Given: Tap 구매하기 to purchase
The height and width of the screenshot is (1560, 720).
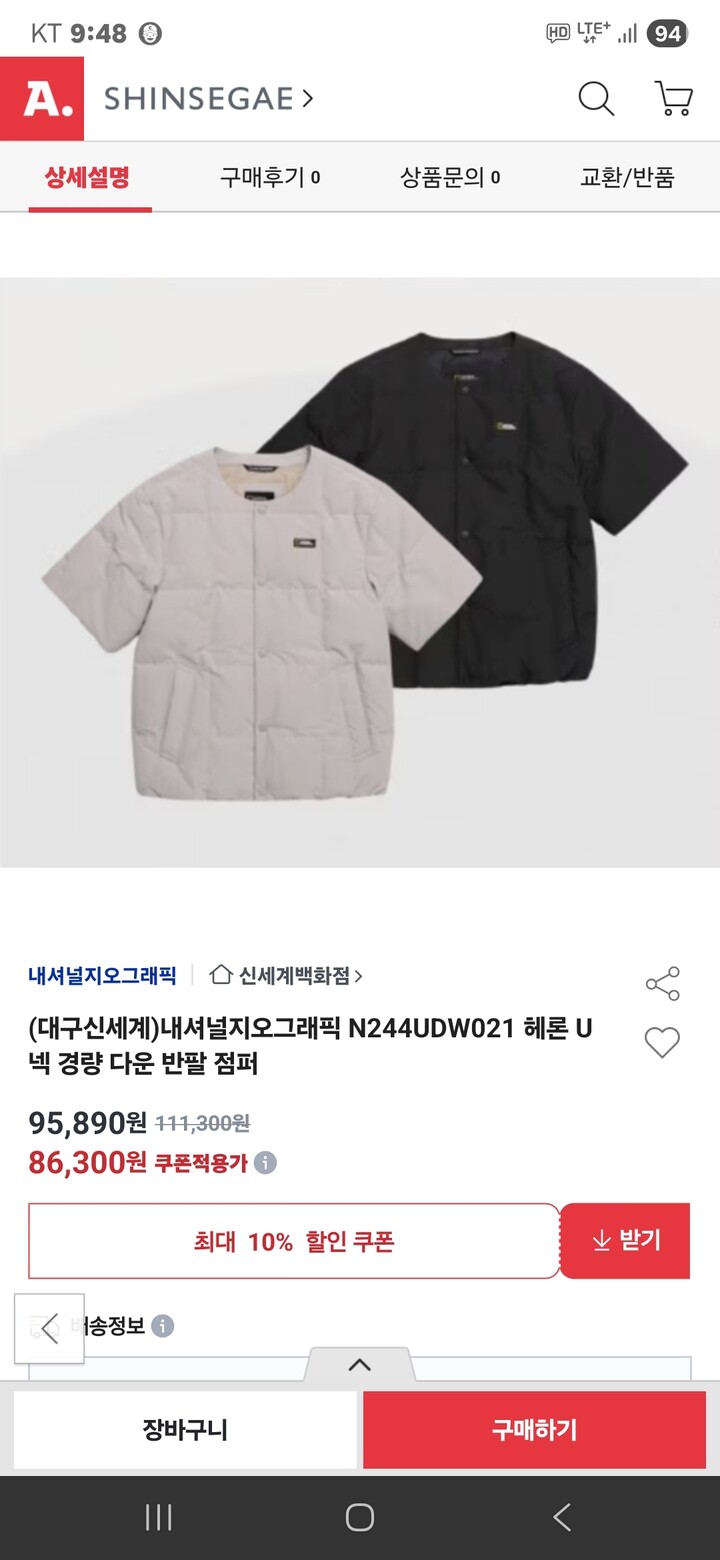Looking at the screenshot, I should click(533, 1430).
